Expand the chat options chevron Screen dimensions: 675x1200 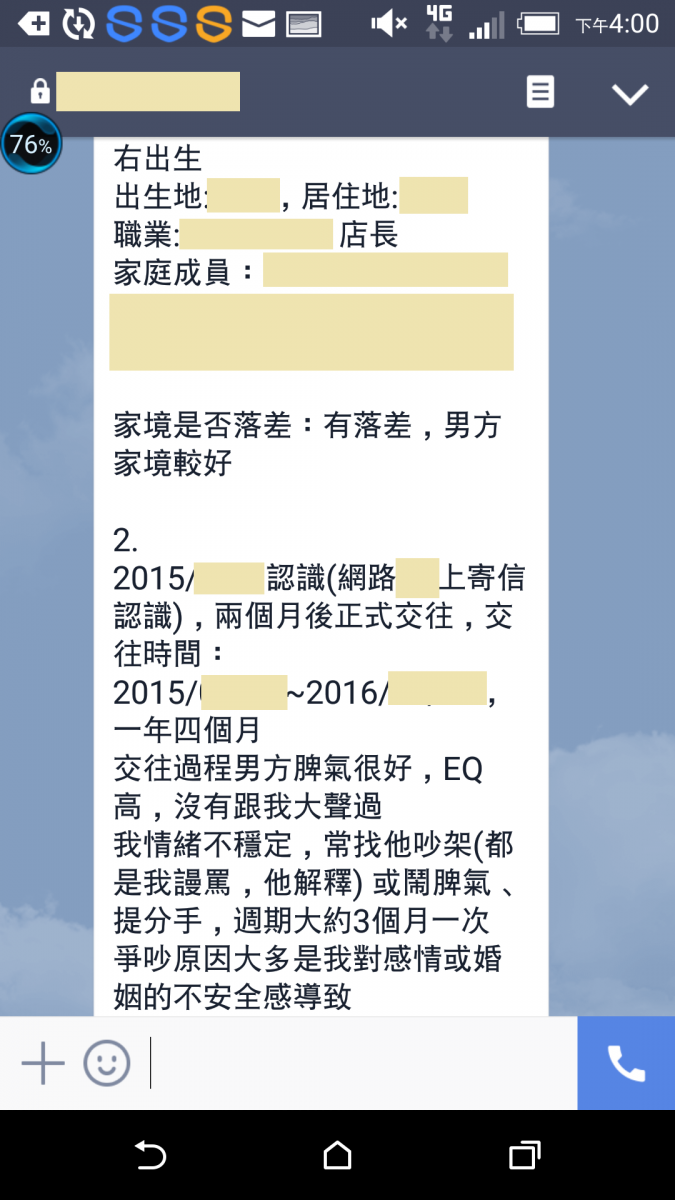(630, 94)
